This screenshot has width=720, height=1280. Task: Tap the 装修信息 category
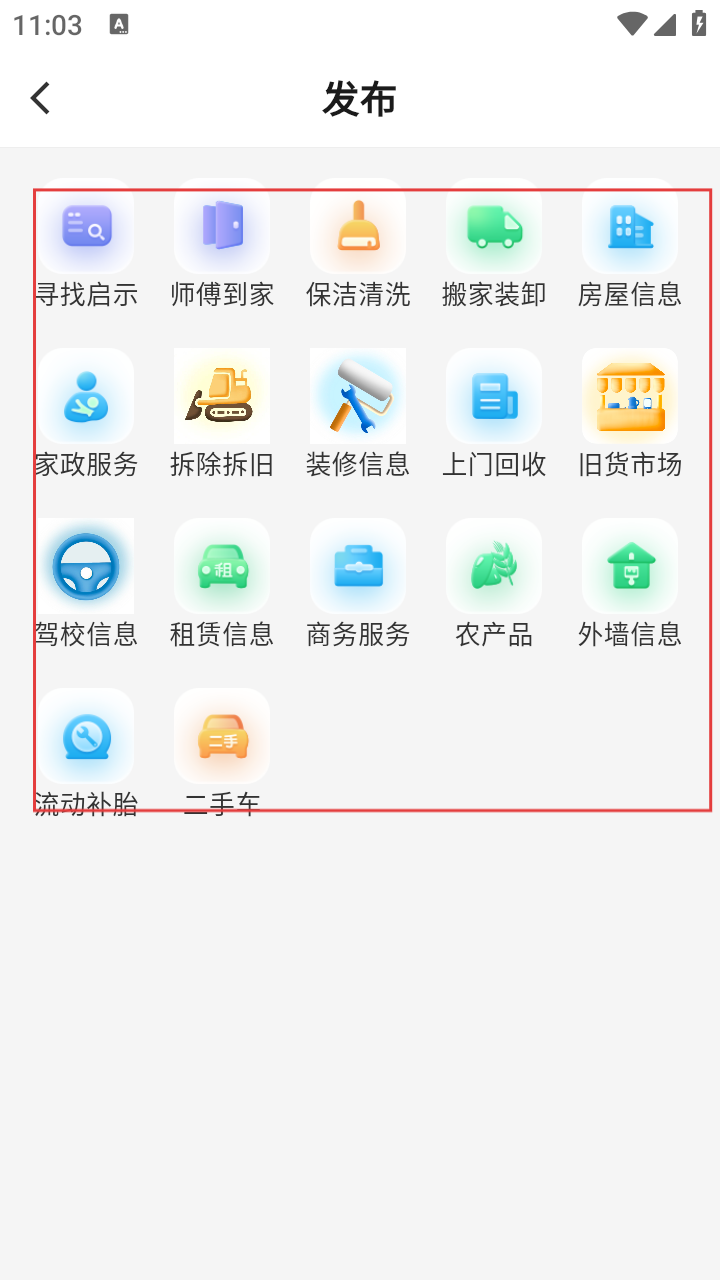[358, 414]
